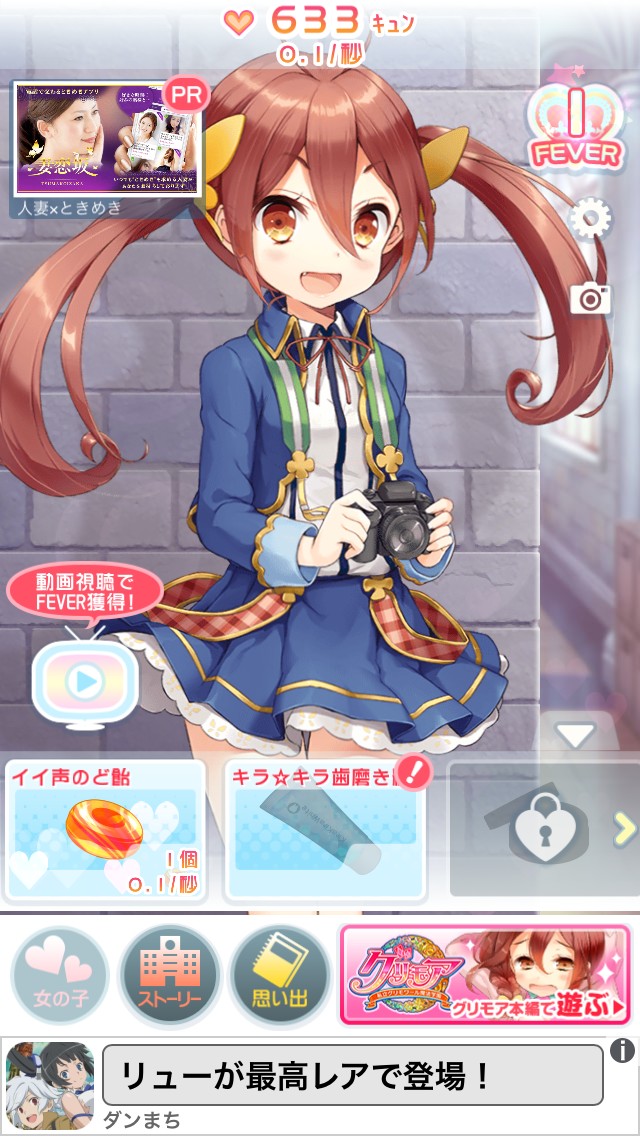
Task: Activate the FEVER heart button
Action: click(575, 124)
